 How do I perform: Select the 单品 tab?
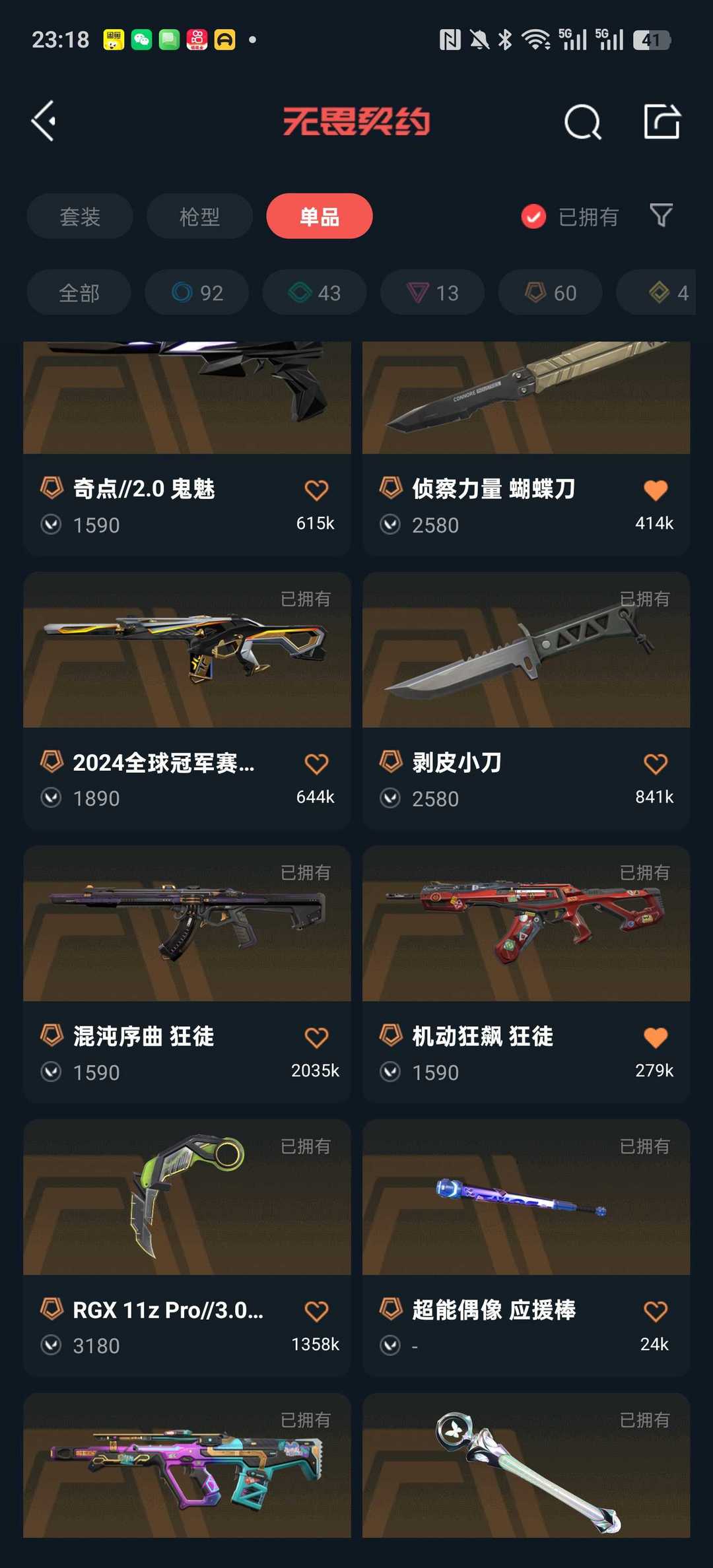tap(320, 216)
